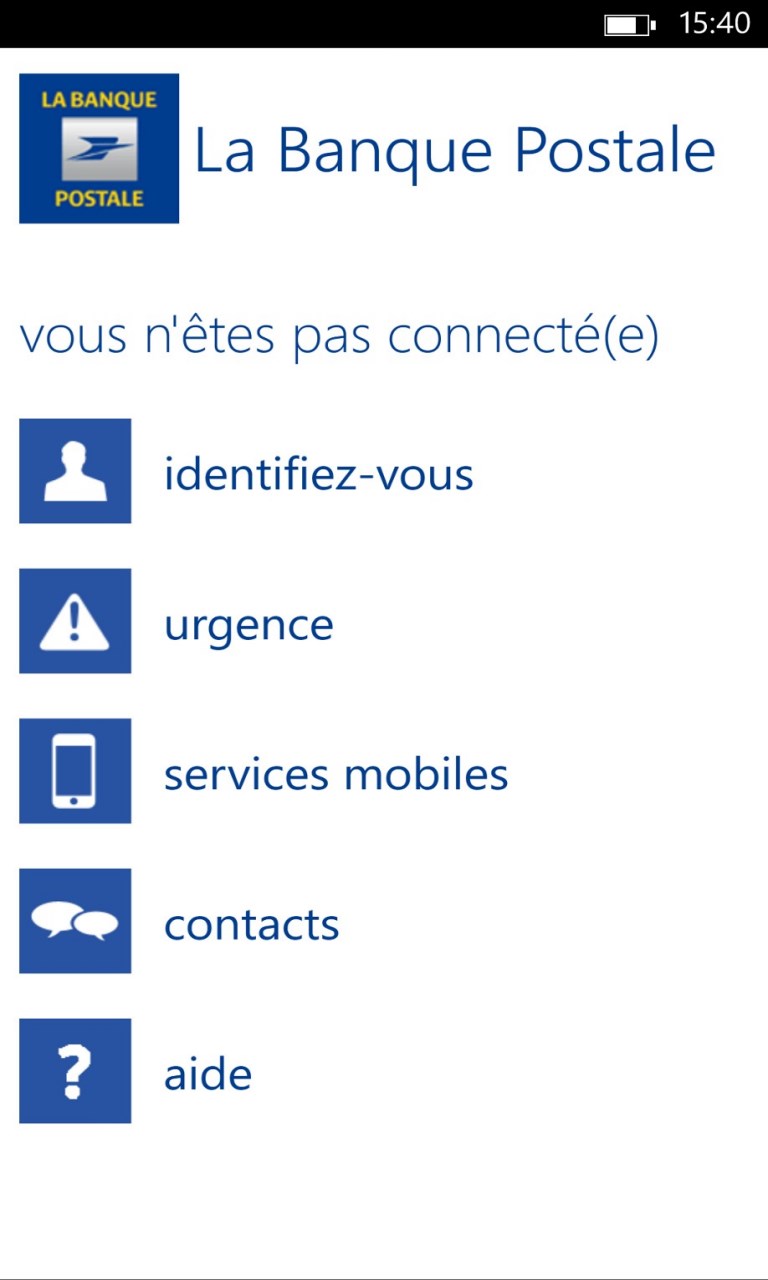The height and width of the screenshot is (1280, 768).
Task: Open the aide help section
Action: click(208, 1074)
